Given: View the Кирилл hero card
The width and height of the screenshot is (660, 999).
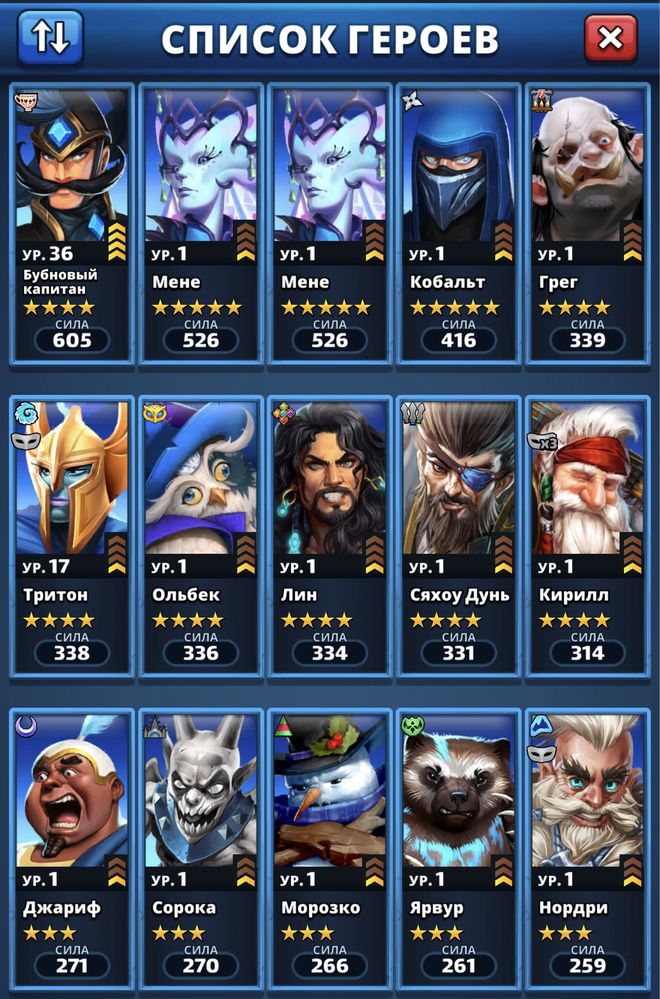Looking at the screenshot, I should (587, 535).
